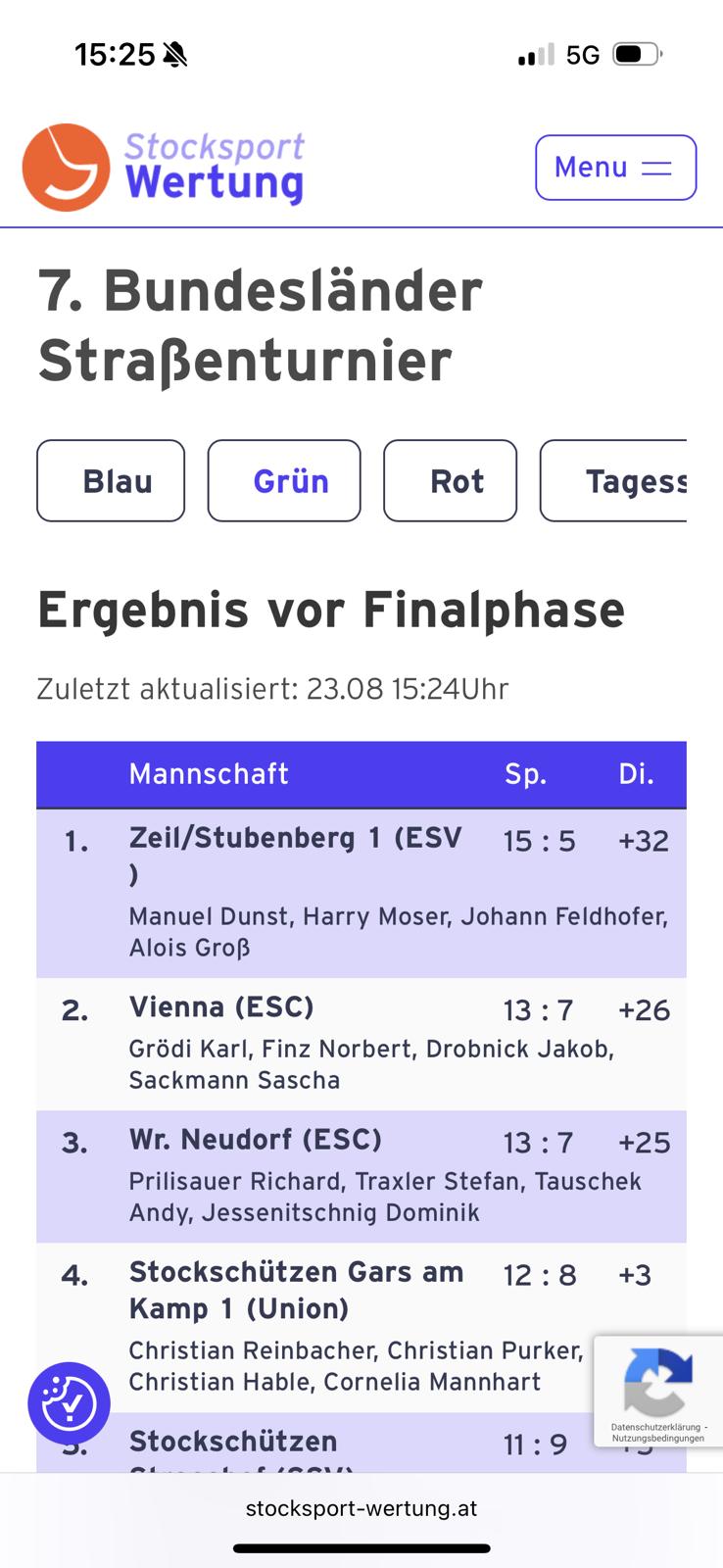This screenshot has height=1568, width=723.
Task: Tap the Stocksport Wertung logo home link
Action: tap(164, 168)
